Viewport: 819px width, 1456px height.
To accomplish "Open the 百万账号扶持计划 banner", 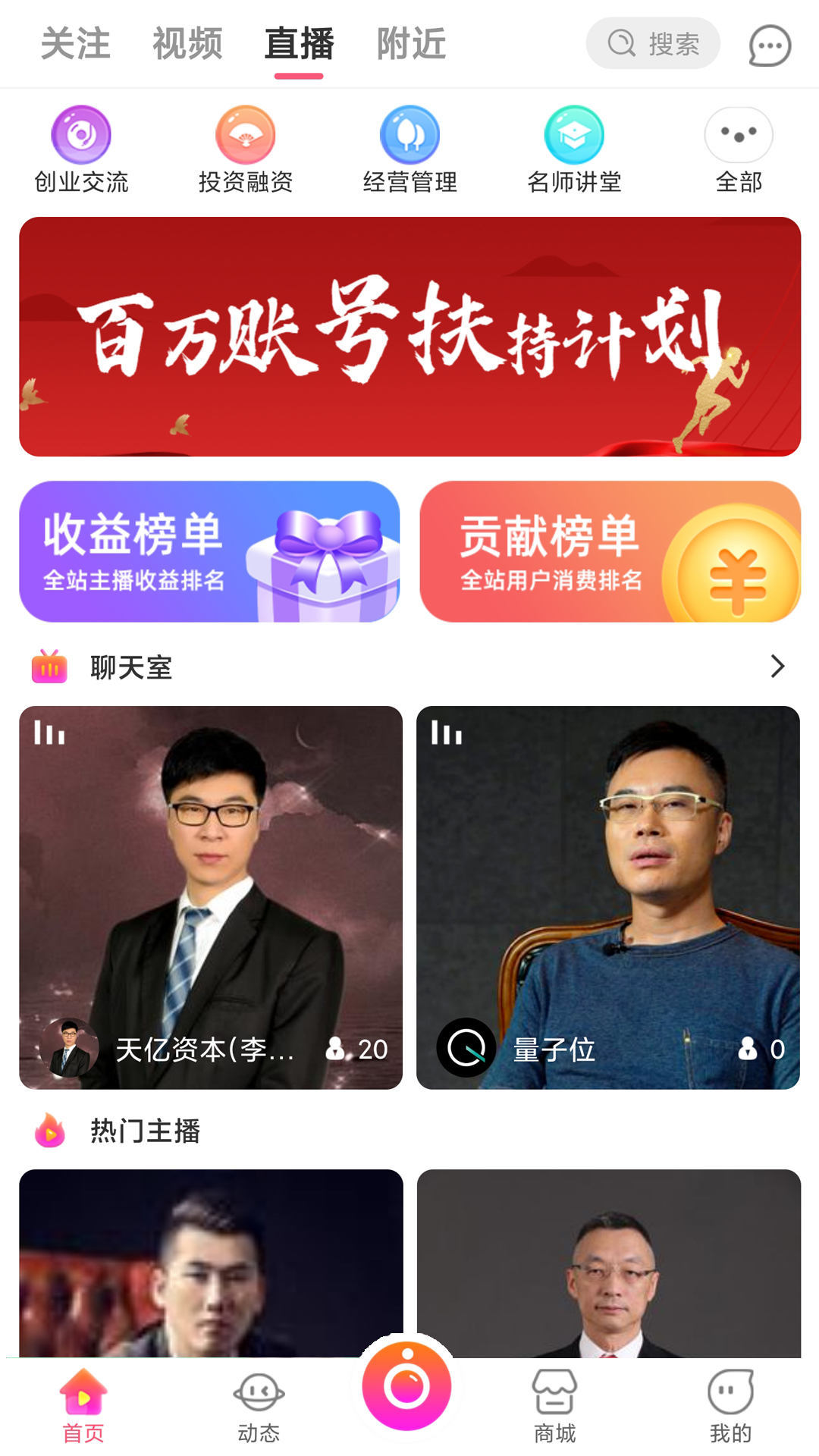I will coord(409,337).
